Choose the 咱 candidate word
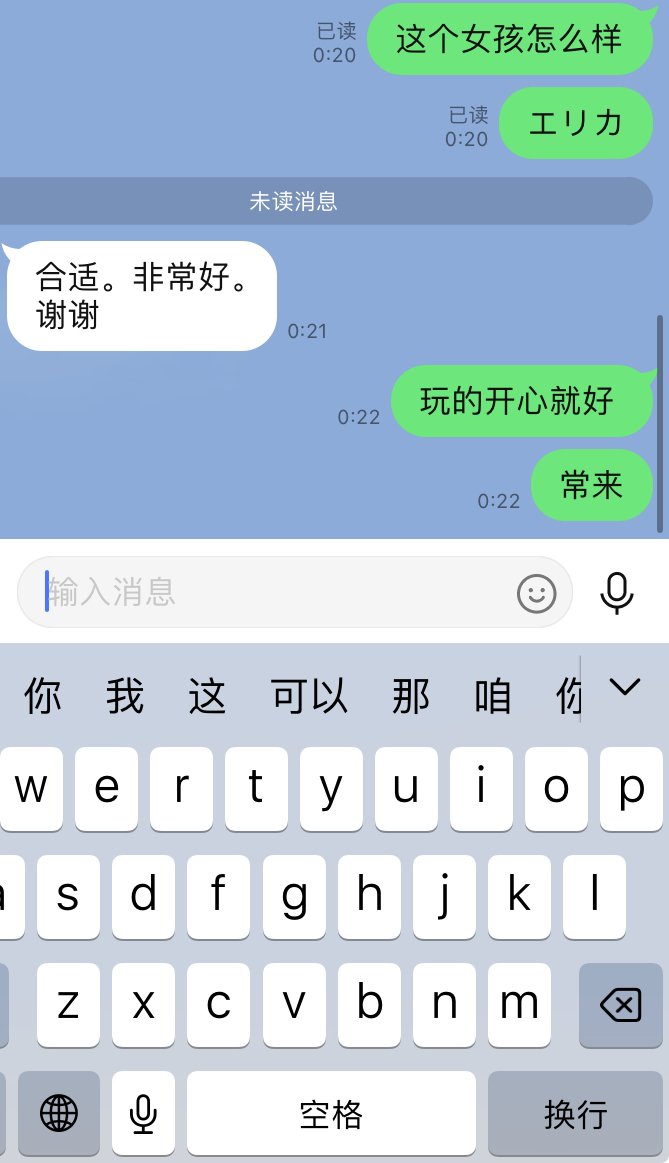The height and width of the screenshot is (1163, 669). tap(492, 695)
